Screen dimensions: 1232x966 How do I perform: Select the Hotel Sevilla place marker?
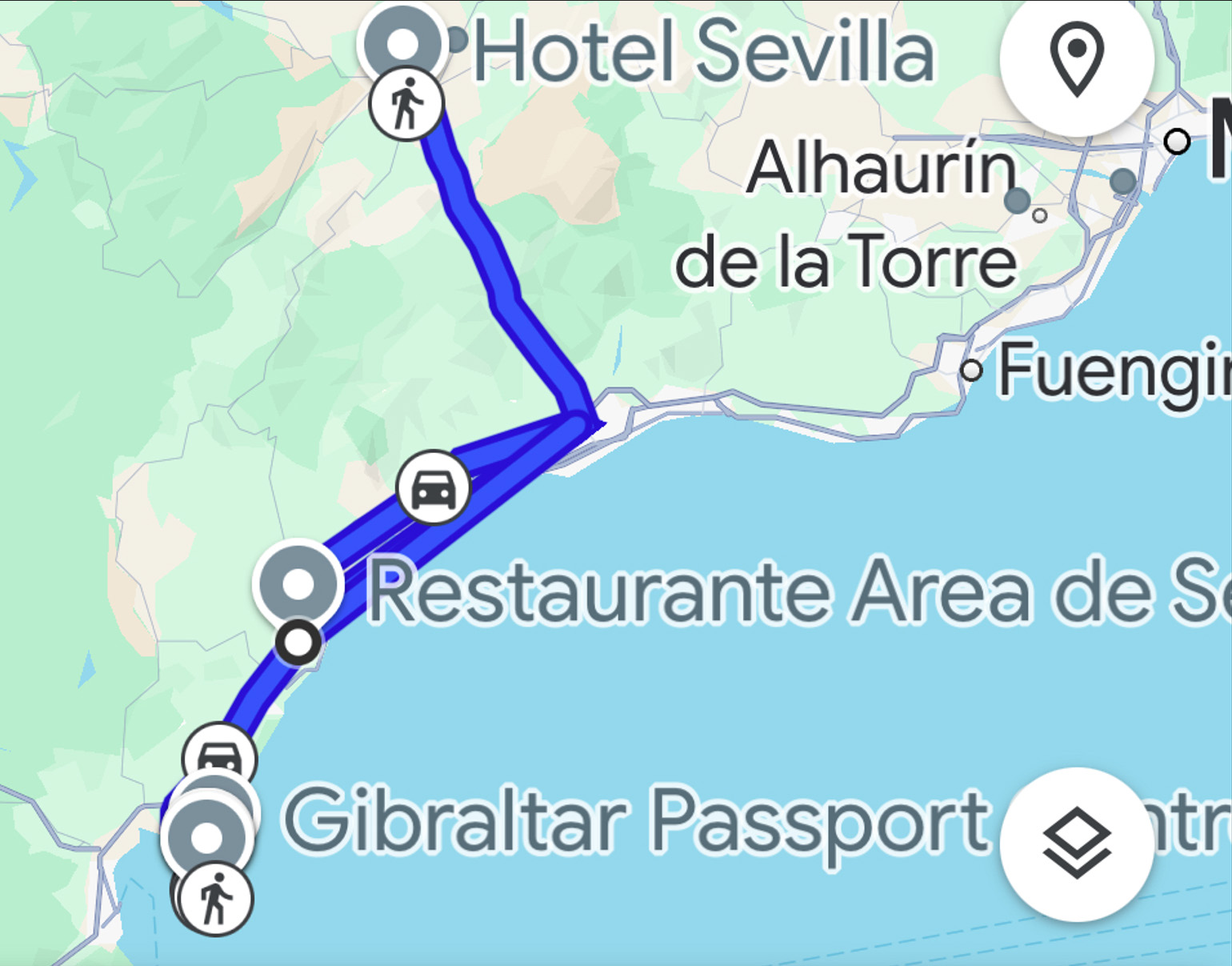pyautogui.click(x=402, y=43)
